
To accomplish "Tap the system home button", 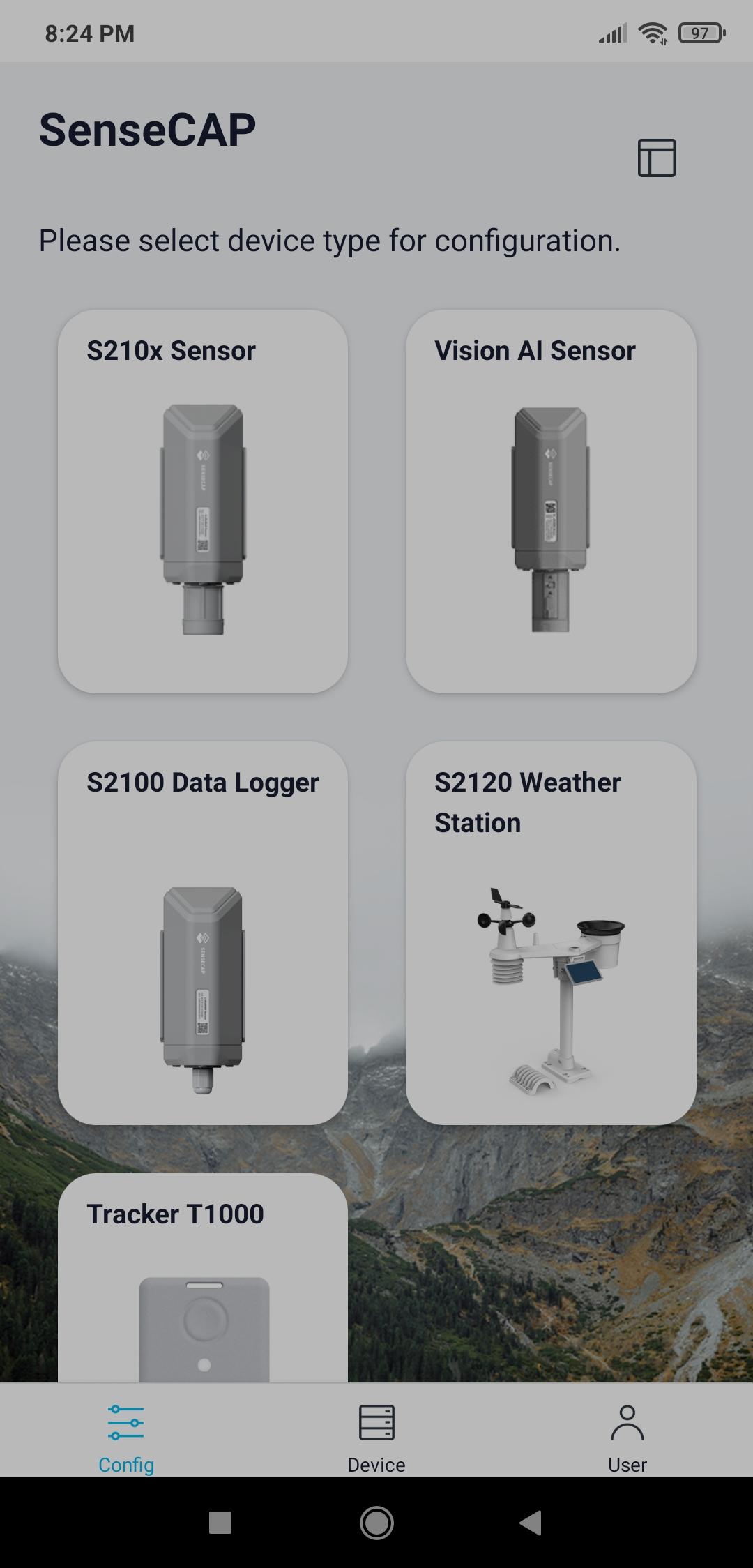I will 376,1523.
